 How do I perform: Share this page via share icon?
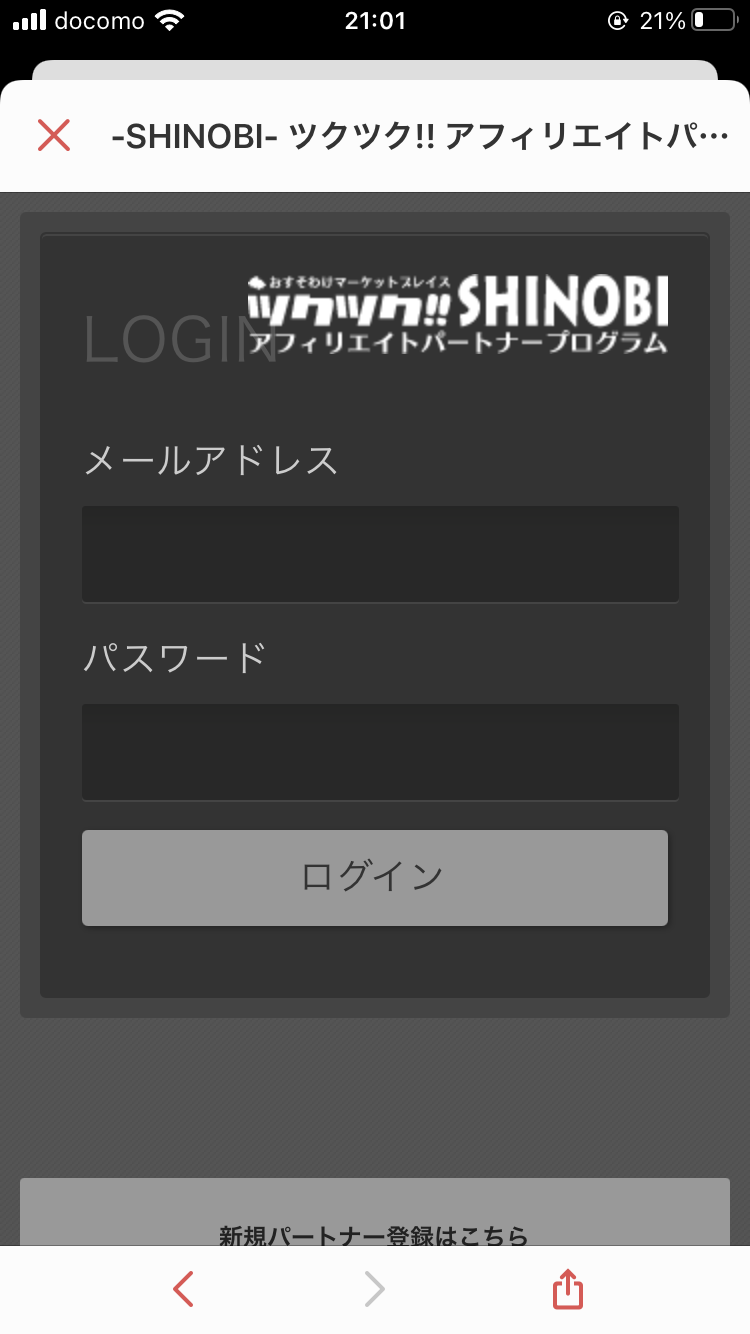click(x=567, y=1289)
